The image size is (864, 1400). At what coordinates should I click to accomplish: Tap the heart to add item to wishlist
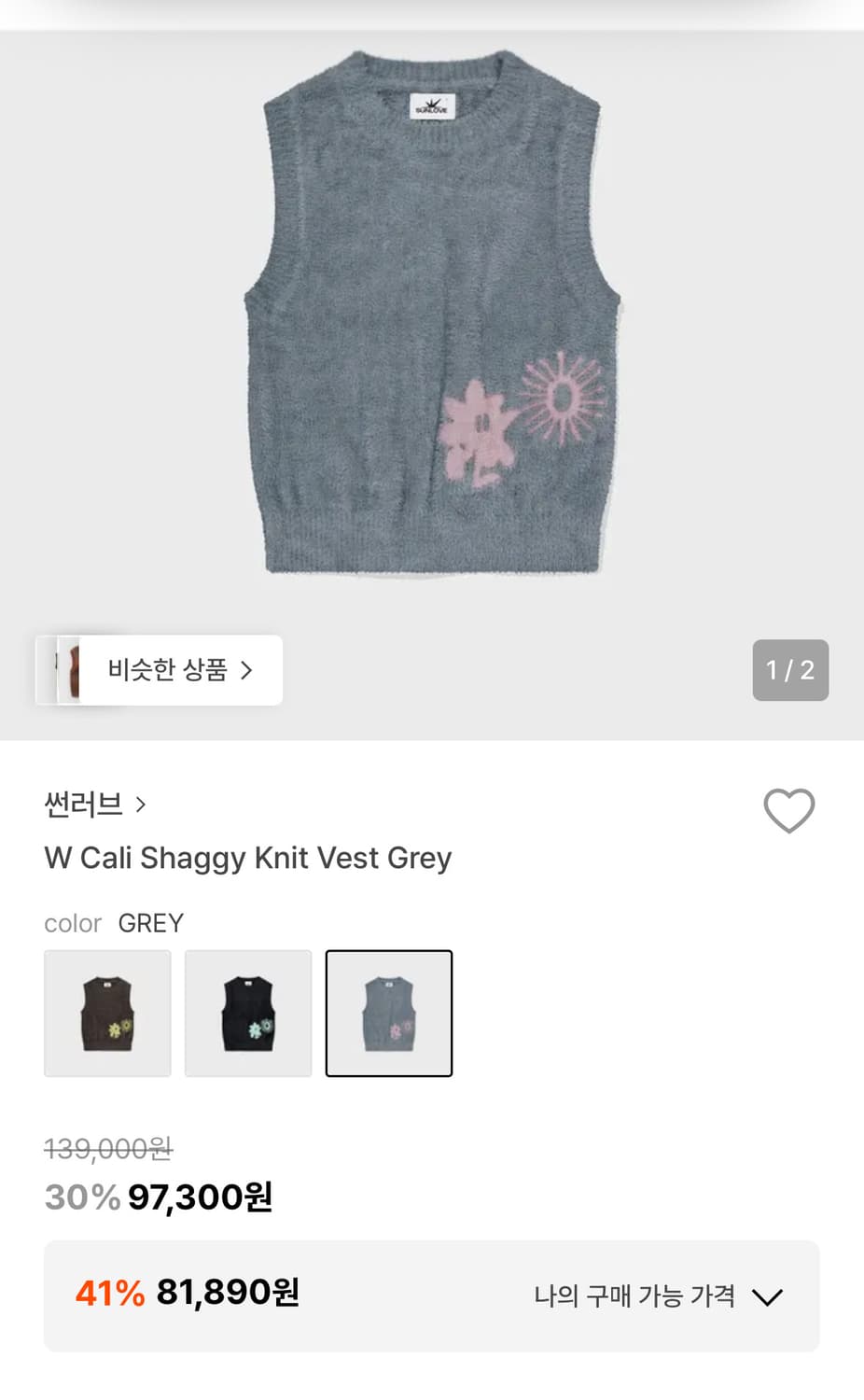789,811
